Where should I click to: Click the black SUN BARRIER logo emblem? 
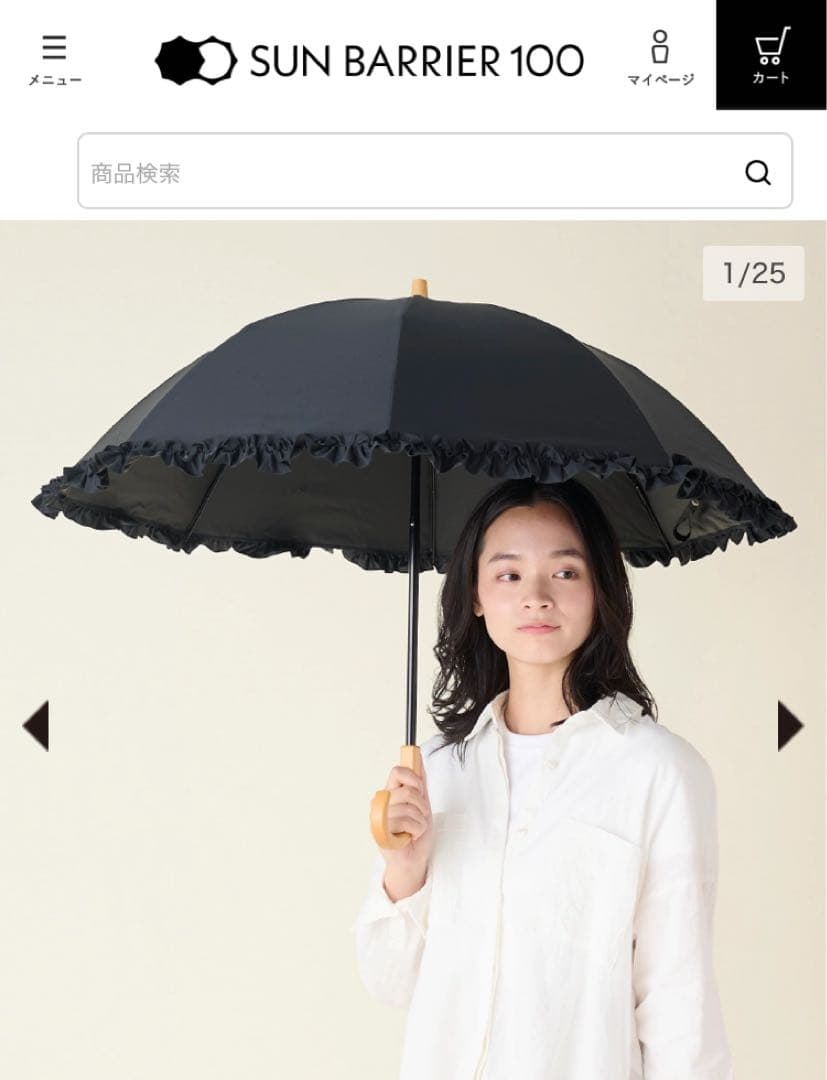tap(195, 58)
